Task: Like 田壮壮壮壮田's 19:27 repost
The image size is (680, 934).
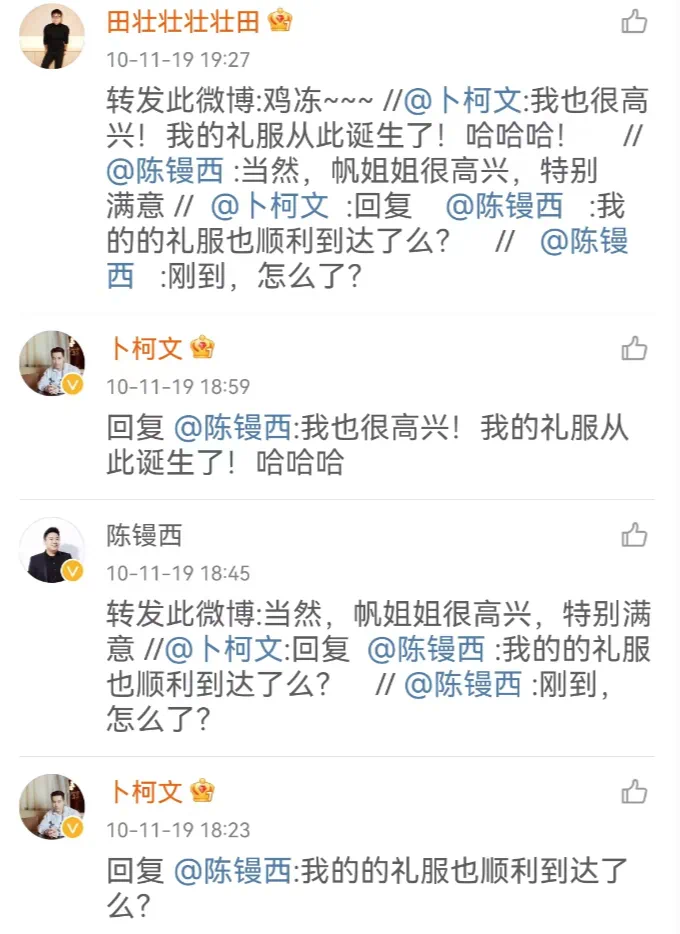Action: point(634,21)
